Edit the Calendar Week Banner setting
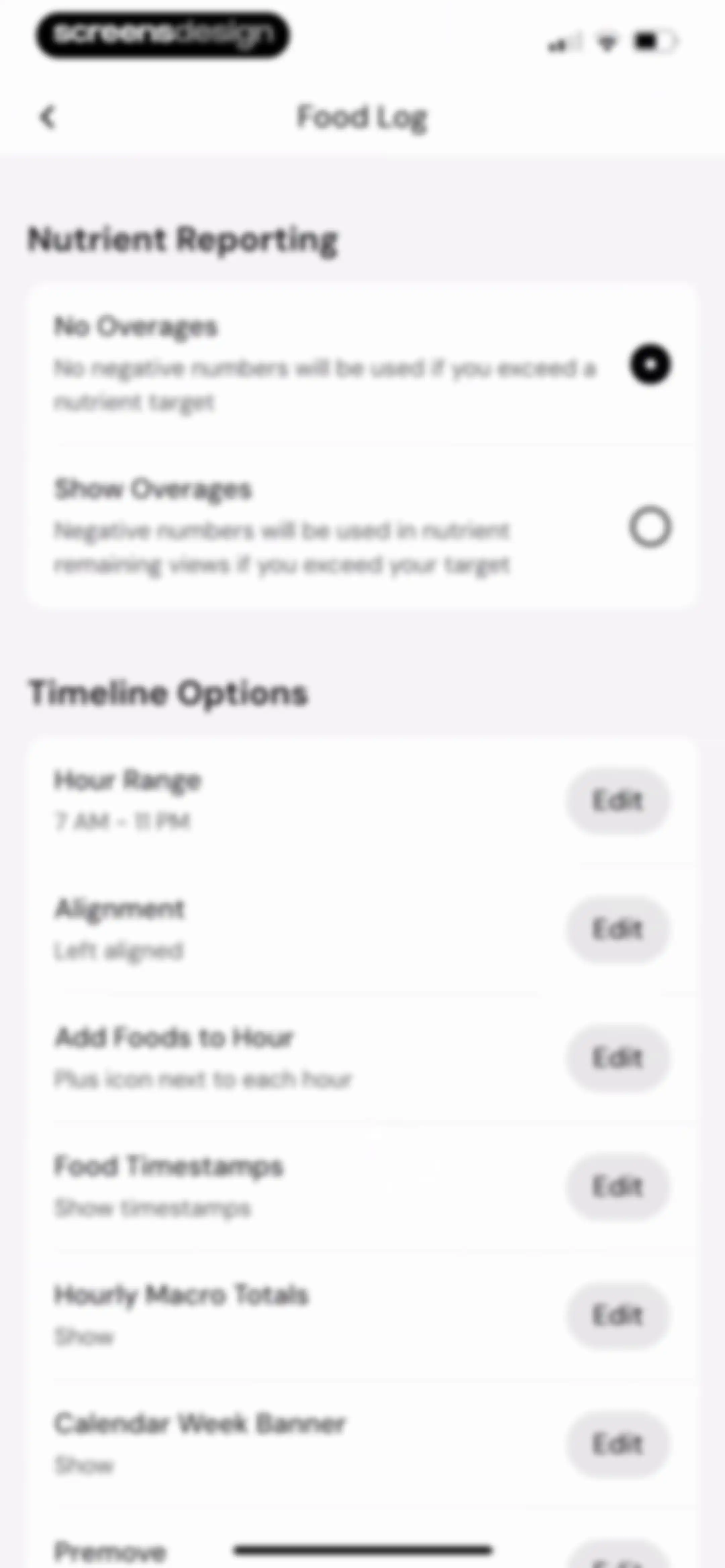The height and width of the screenshot is (1568, 725). [x=617, y=1443]
